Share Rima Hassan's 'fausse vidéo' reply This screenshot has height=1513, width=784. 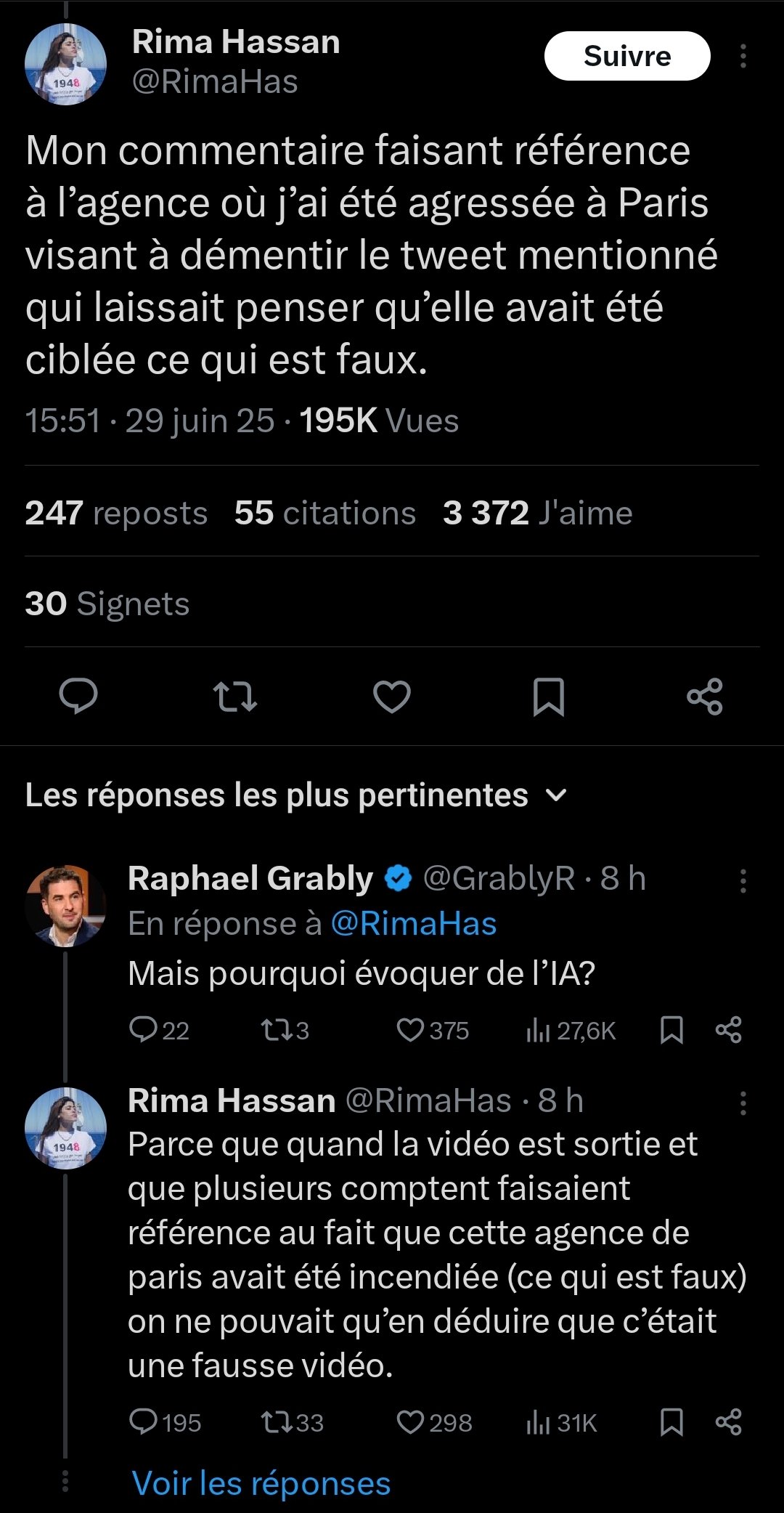(x=728, y=1421)
